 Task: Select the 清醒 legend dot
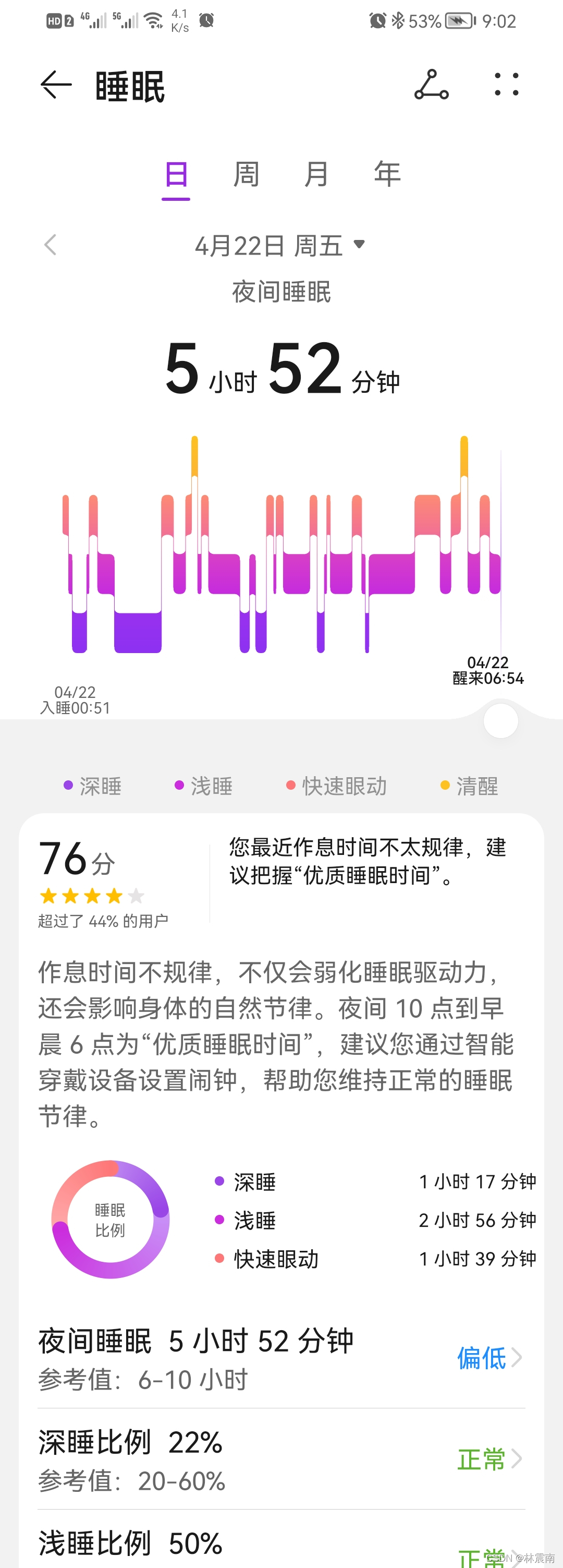click(446, 785)
